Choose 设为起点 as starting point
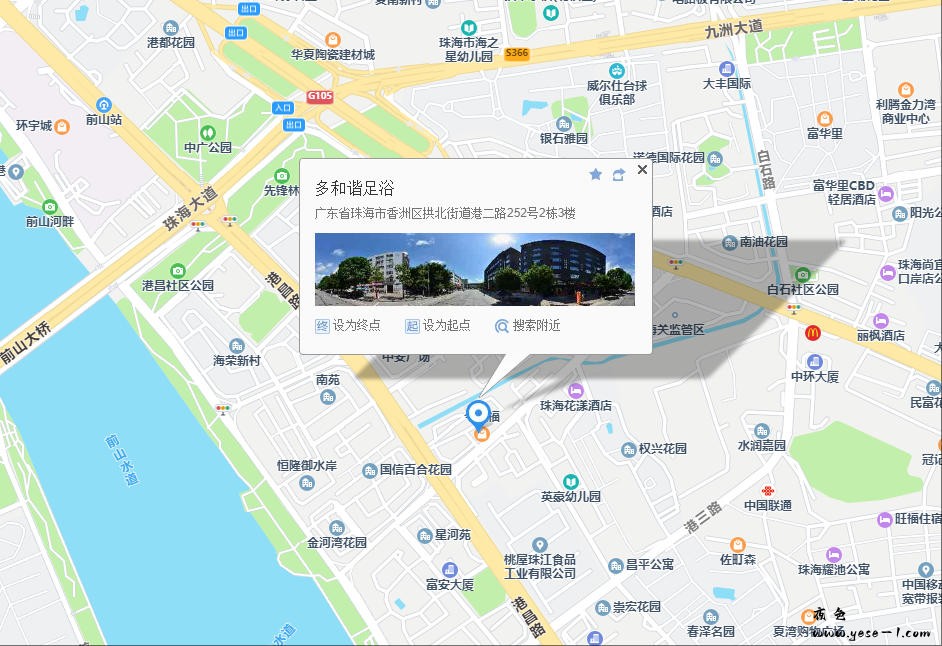The image size is (942, 646). pos(438,326)
